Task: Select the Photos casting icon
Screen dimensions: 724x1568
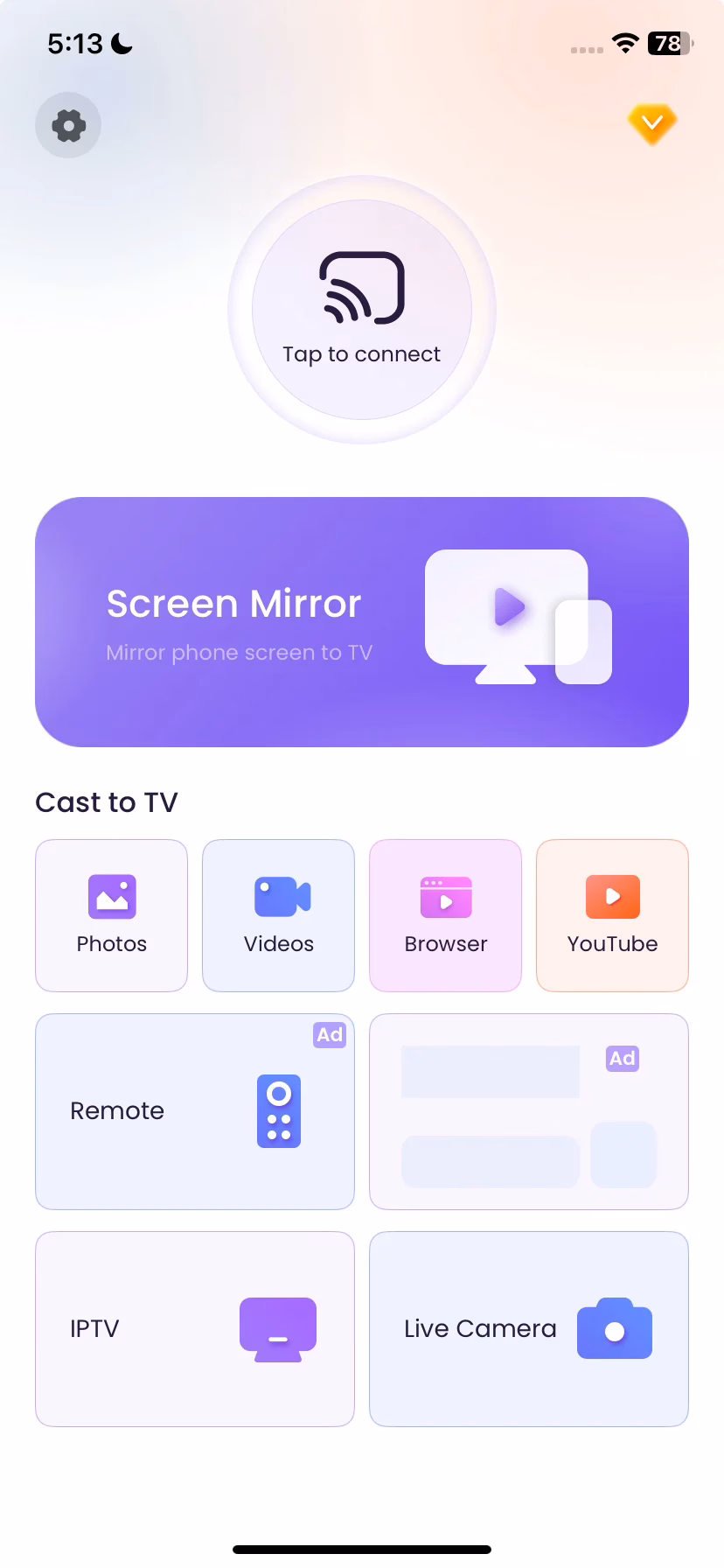Action: (111, 896)
